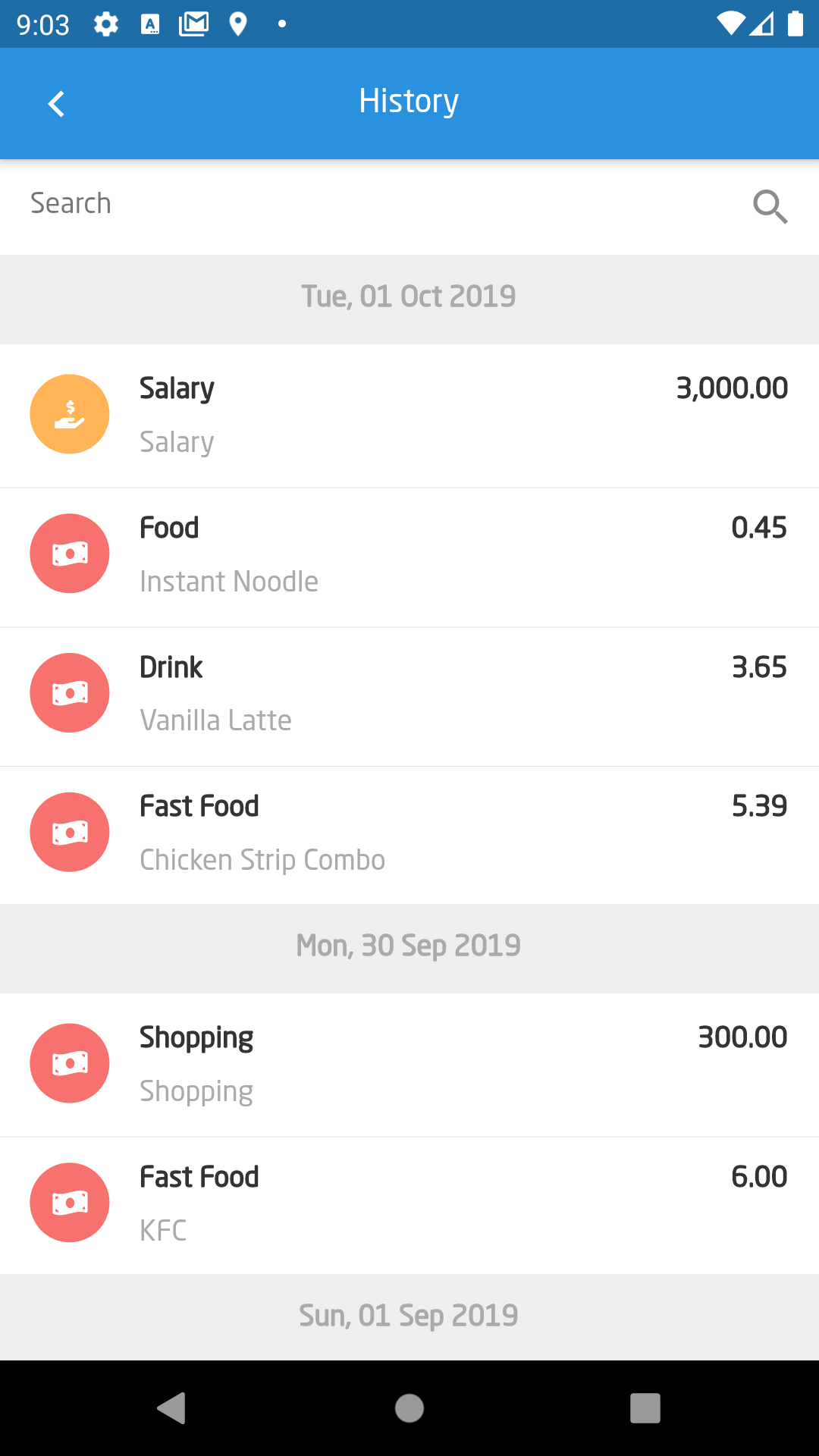The height and width of the screenshot is (1456, 819).
Task: Select the Tue, 01 Oct 2019 date header
Action: tap(409, 297)
